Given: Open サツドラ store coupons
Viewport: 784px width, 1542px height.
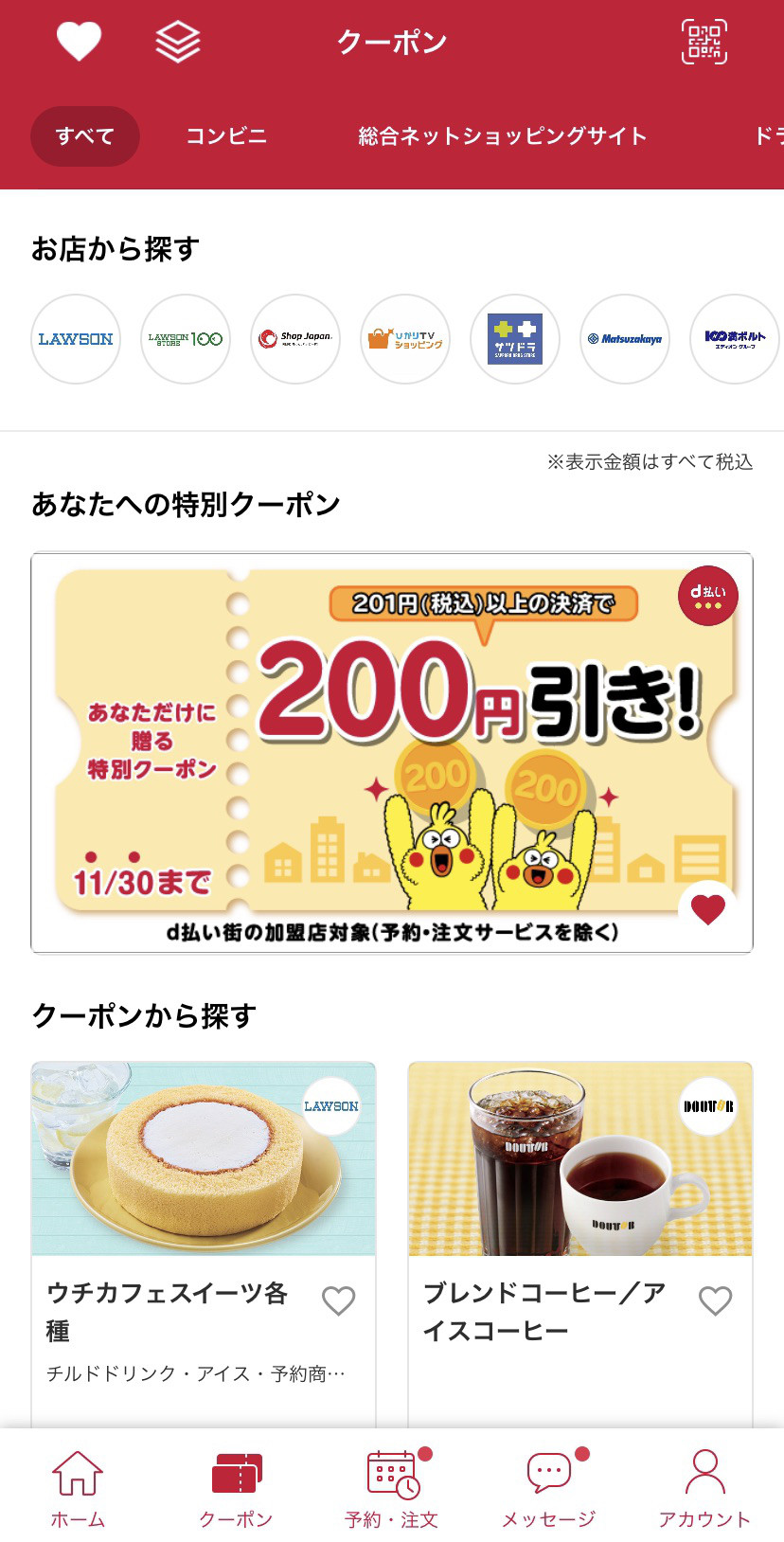Looking at the screenshot, I should click(x=515, y=339).
